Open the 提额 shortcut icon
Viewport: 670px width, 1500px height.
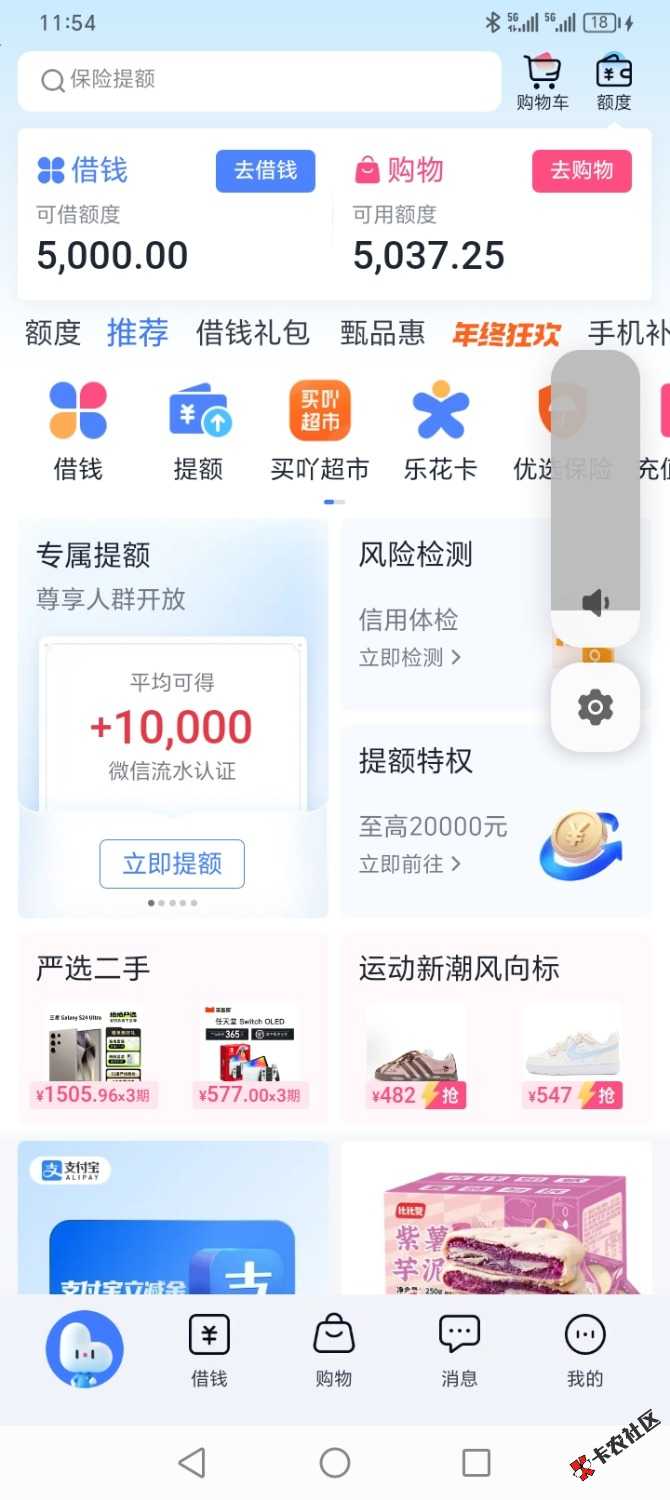[198, 430]
